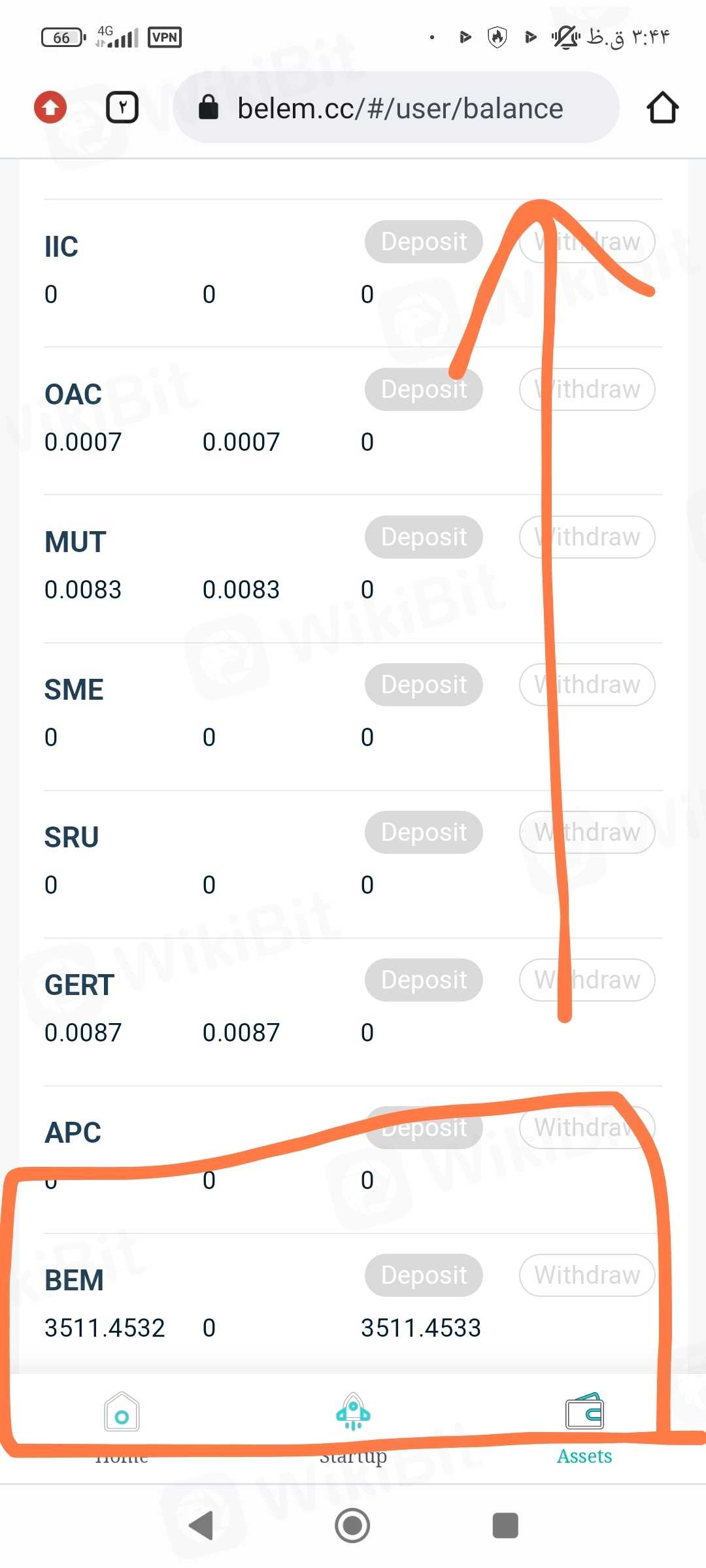The image size is (706, 1568).
Task: Deposit into the GERT balance
Action: click(x=424, y=980)
